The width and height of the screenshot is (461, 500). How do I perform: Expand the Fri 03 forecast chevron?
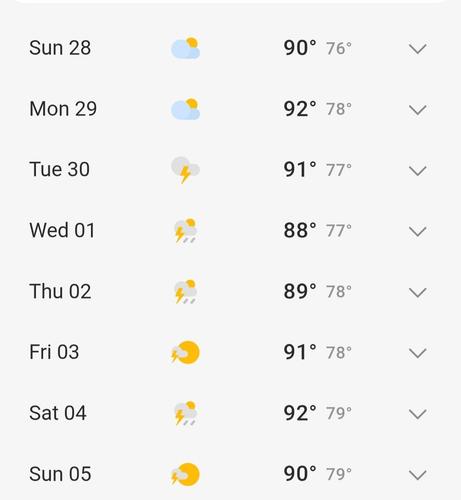click(417, 353)
